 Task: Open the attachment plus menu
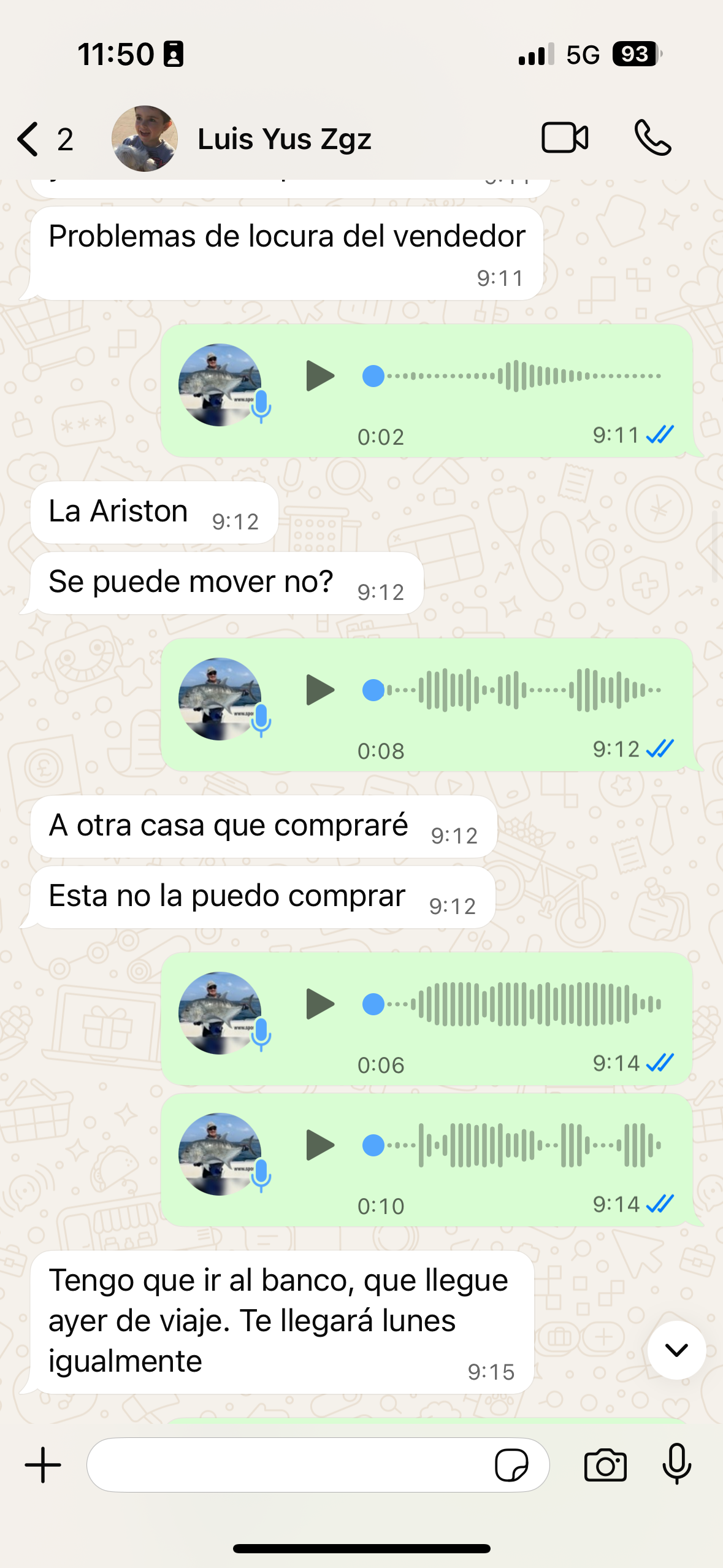point(43,1465)
